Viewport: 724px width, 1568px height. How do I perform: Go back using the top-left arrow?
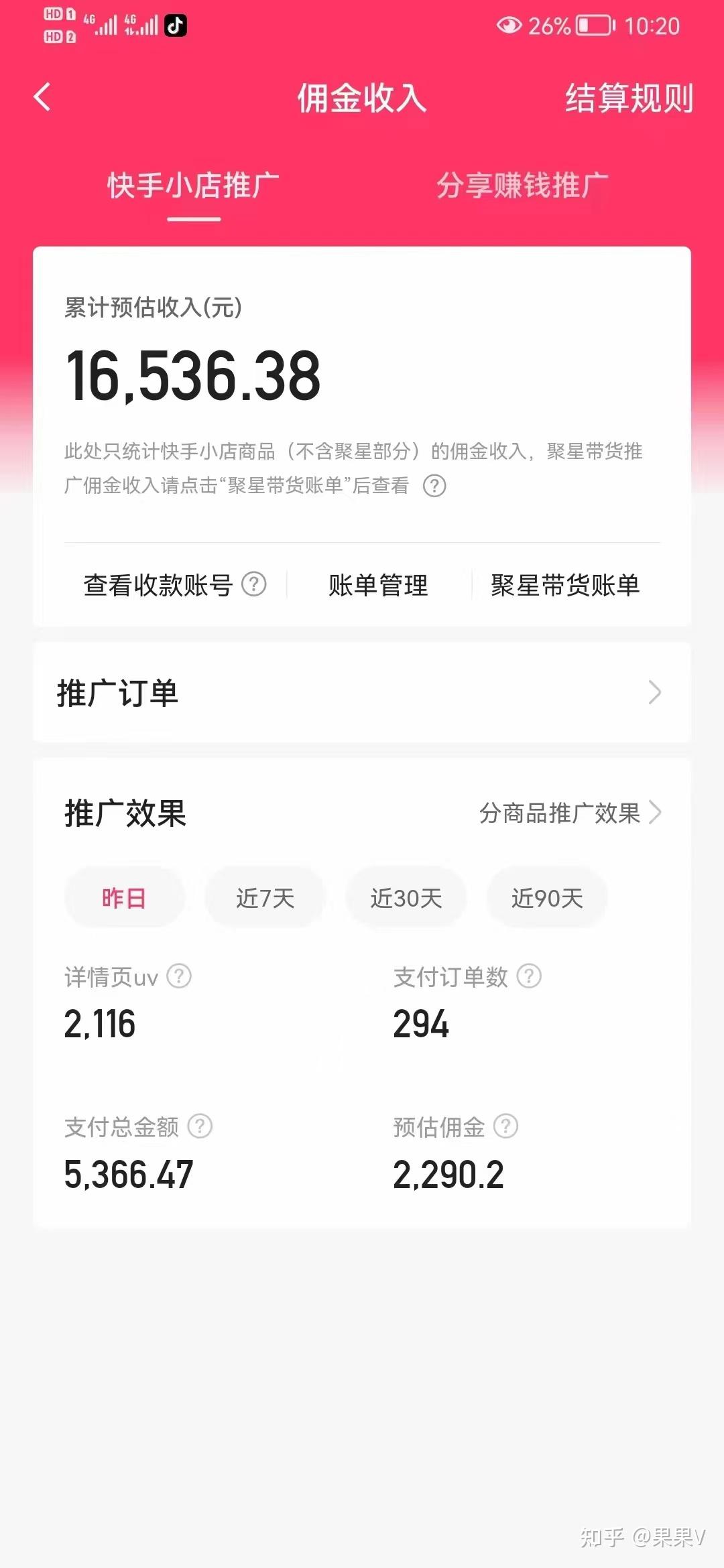pos(42,97)
